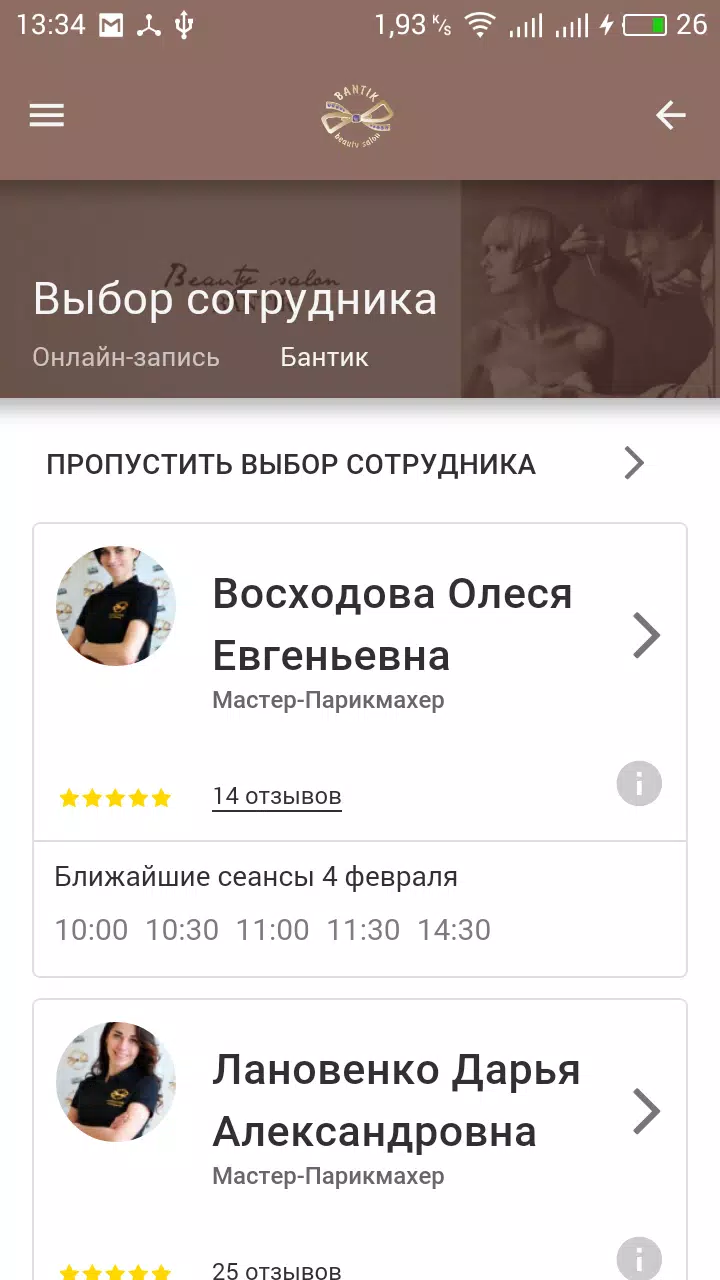
Task: Open the 14 отзывов reviews link
Action: [276, 796]
